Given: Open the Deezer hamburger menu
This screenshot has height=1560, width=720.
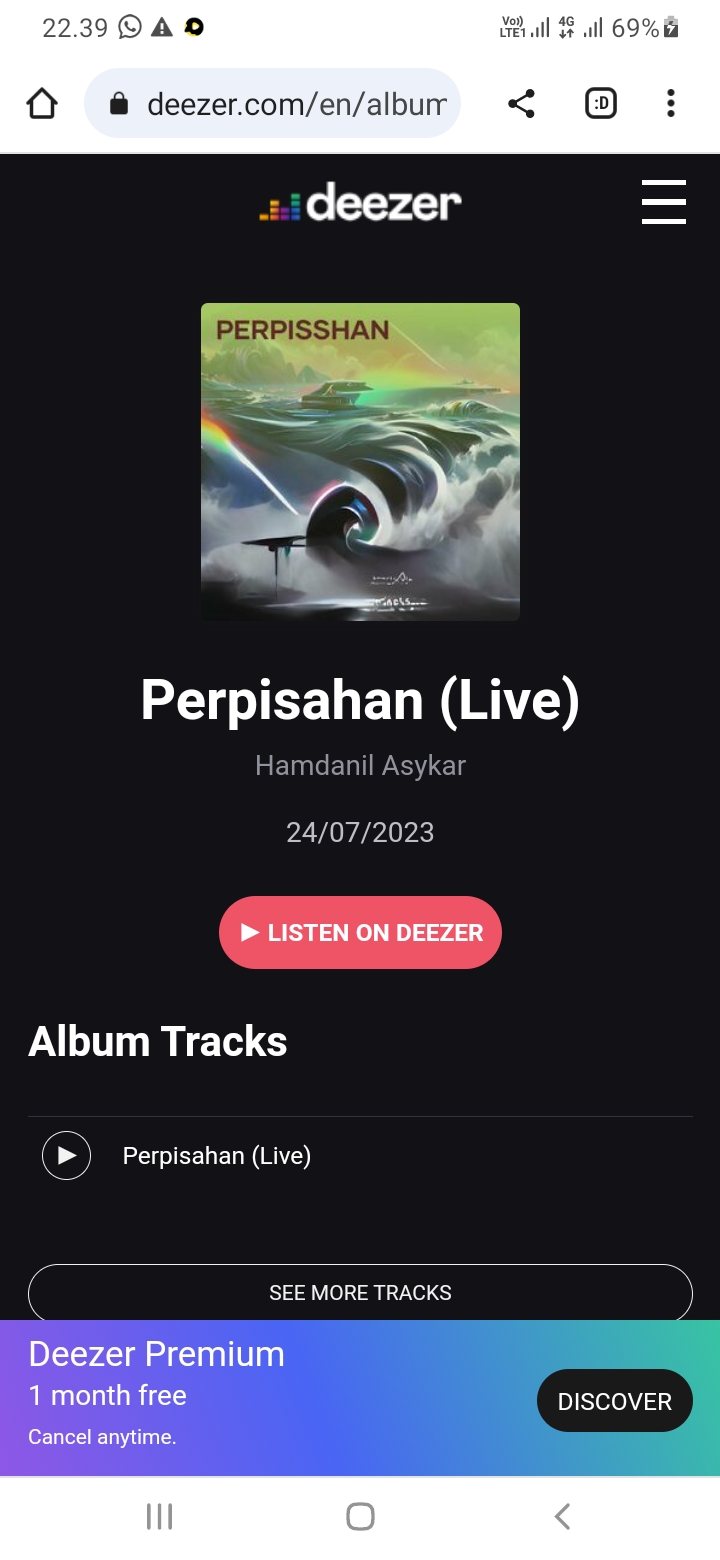Looking at the screenshot, I should (x=663, y=202).
